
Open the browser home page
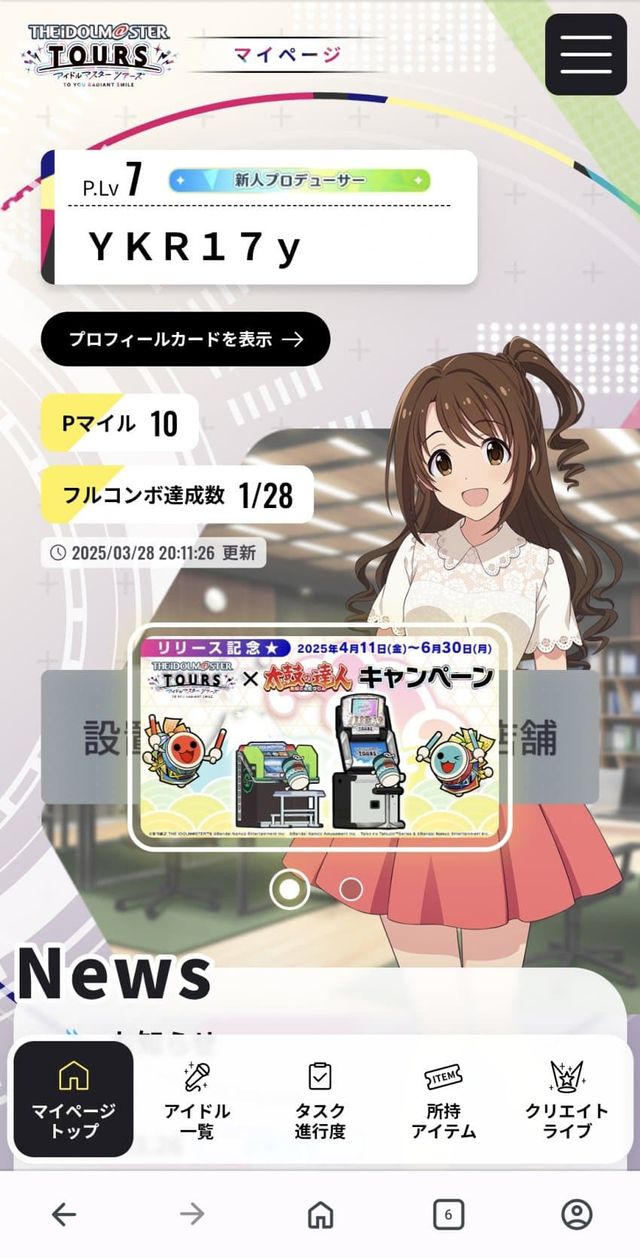click(320, 1214)
